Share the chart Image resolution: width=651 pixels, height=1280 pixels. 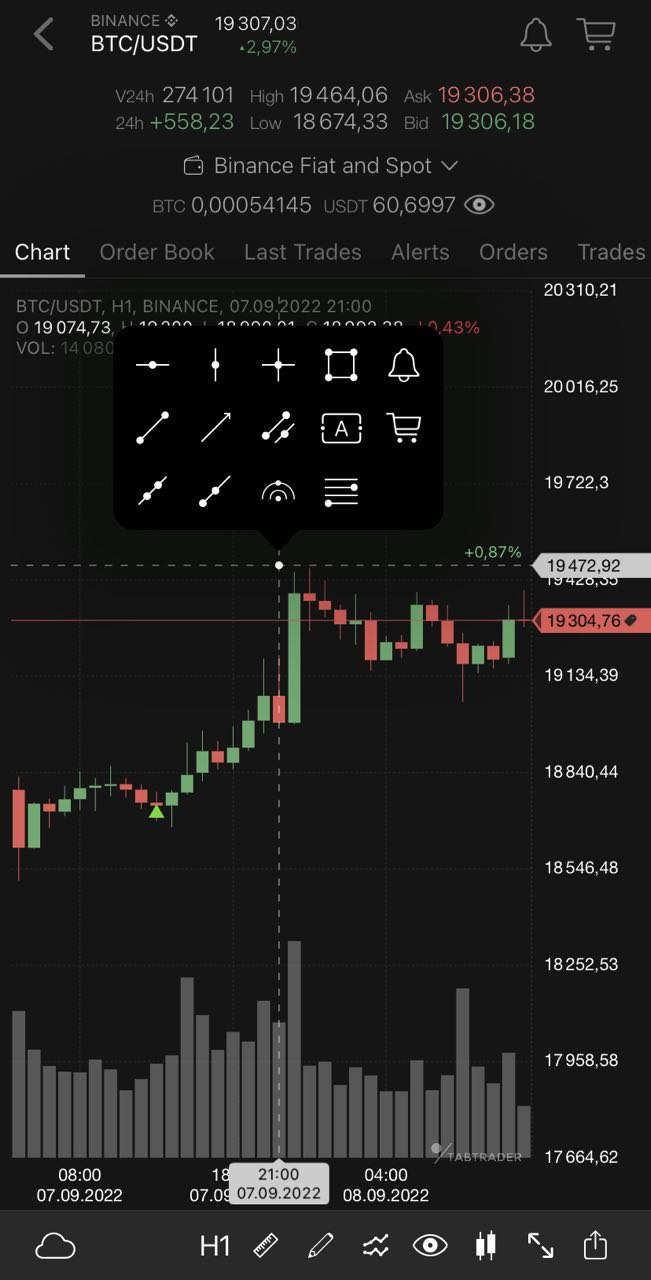(x=595, y=1245)
